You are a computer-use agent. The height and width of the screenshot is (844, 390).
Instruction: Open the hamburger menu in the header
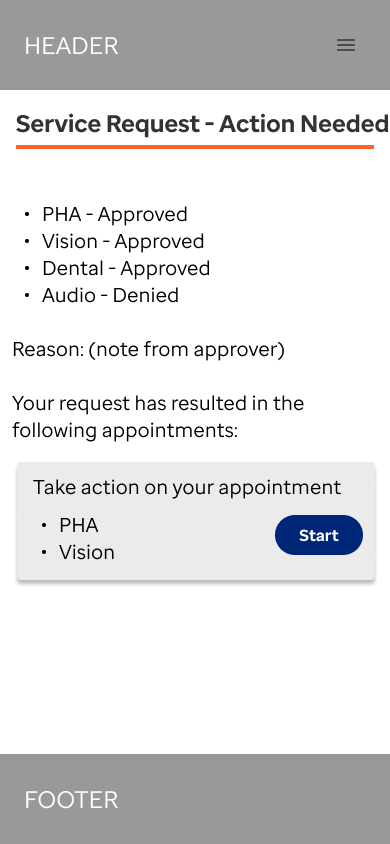(346, 45)
